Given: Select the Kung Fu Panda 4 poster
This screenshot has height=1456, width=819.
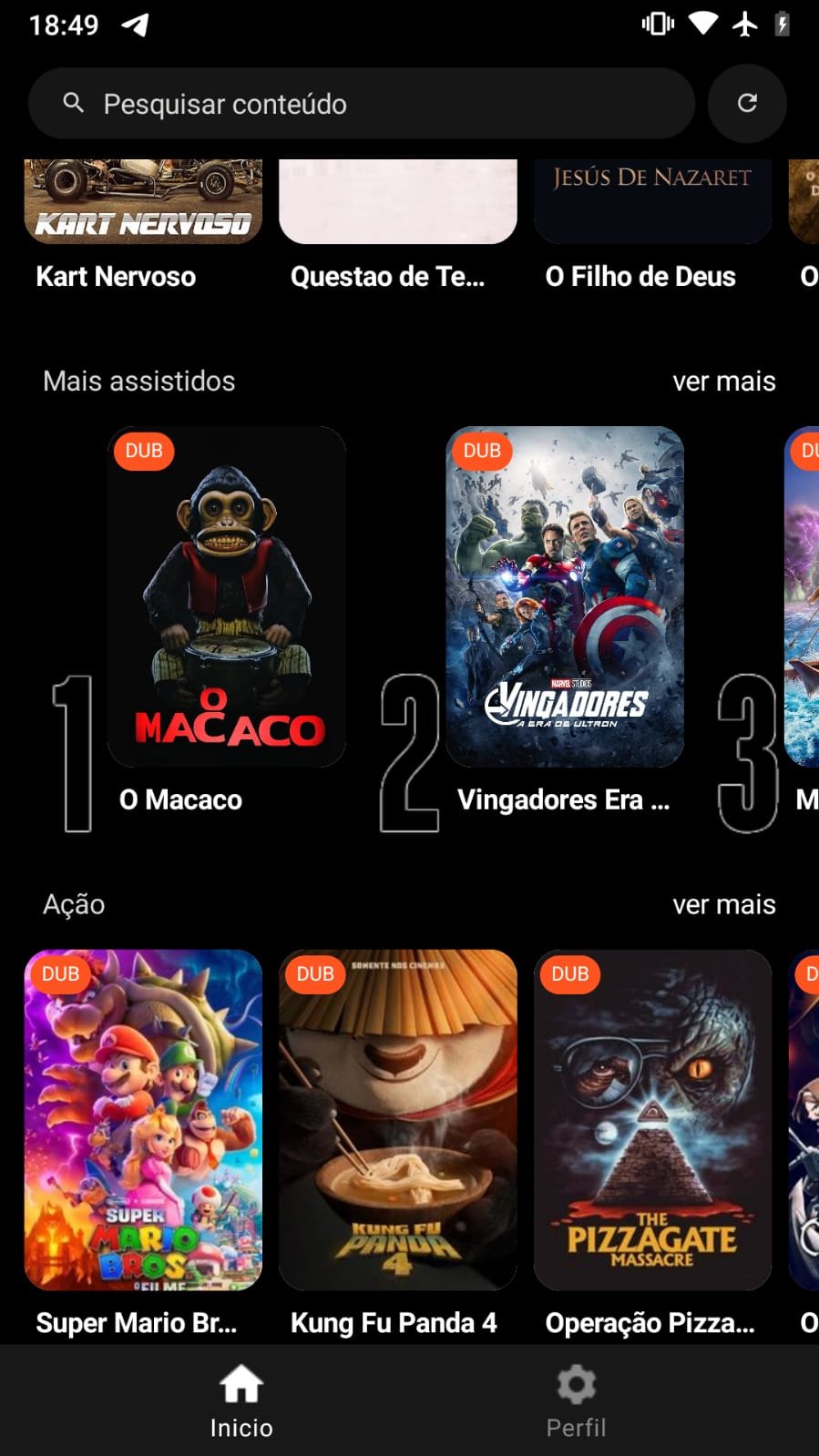Looking at the screenshot, I should (398, 1120).
